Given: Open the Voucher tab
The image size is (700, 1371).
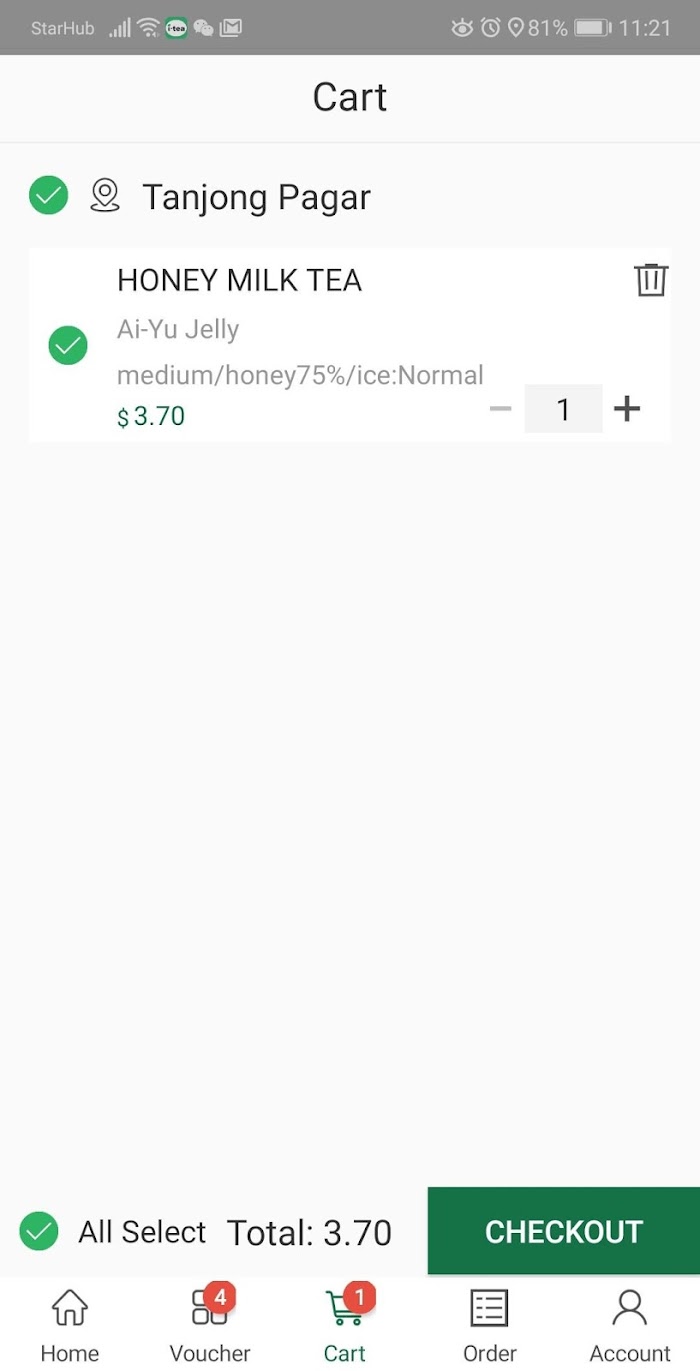Looking at the screenshot, I should pyautogui.click(x=210, y=1325).
